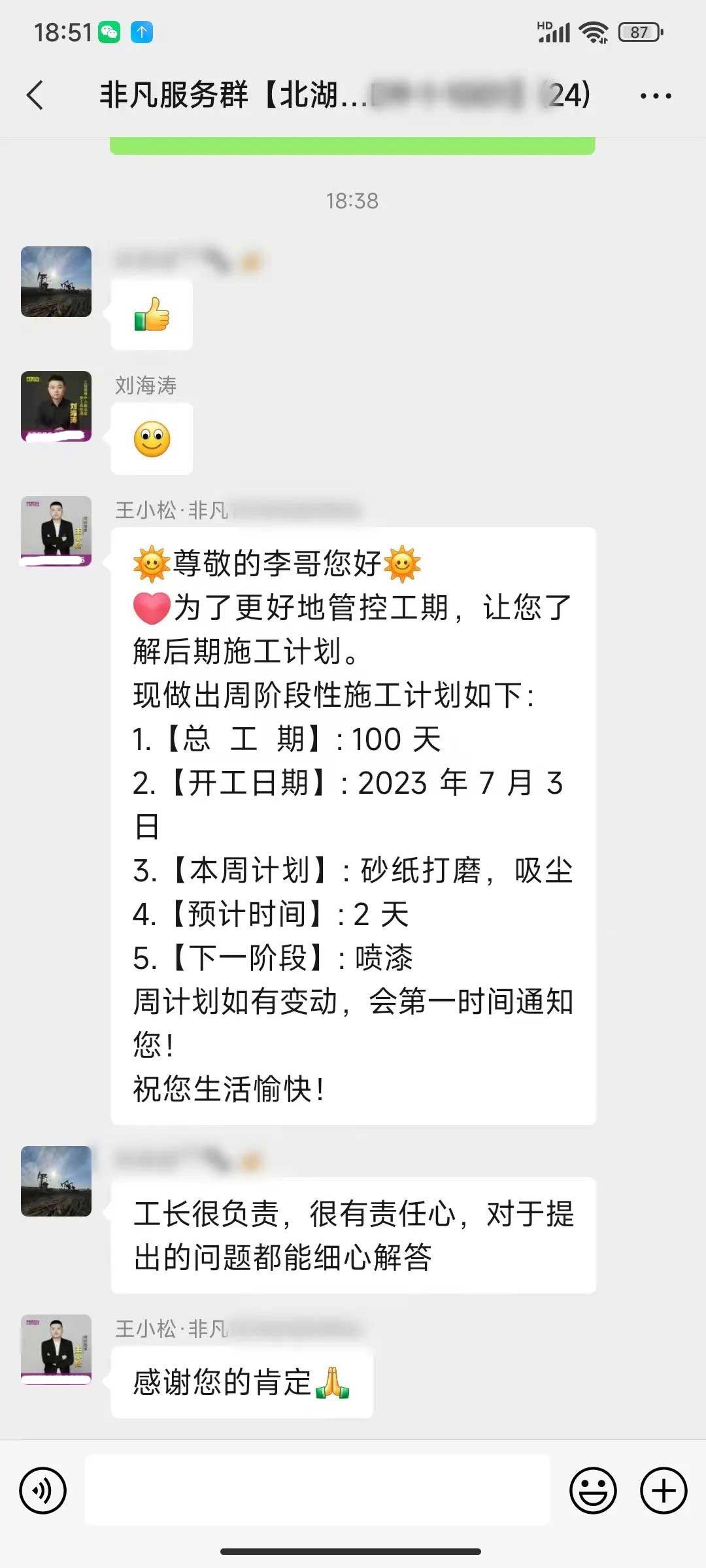Open 刘海涛's profile avatar
The width and height of the screenshot is (706, 1568).
[x=56, y=406]
